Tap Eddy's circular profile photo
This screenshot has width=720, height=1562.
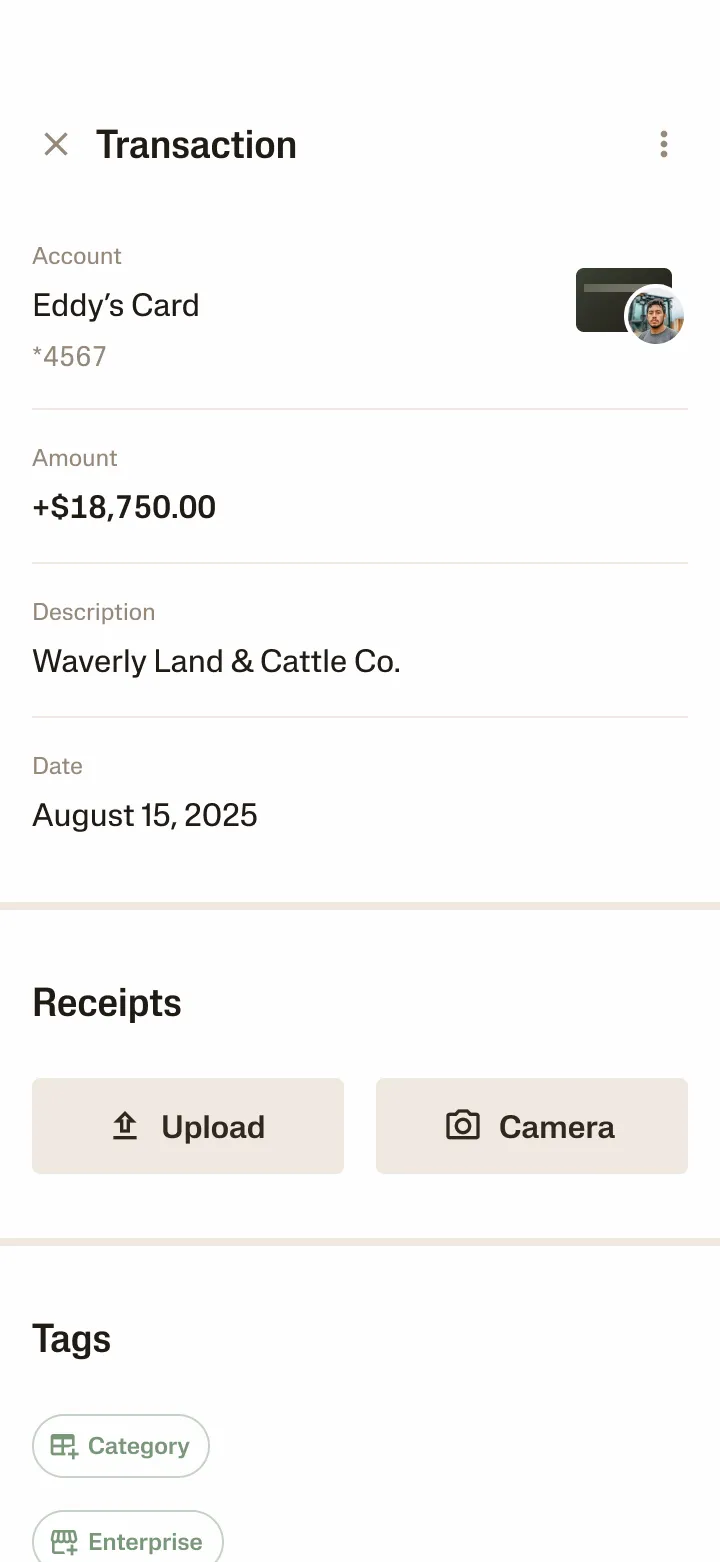click(x=656, y=316)
